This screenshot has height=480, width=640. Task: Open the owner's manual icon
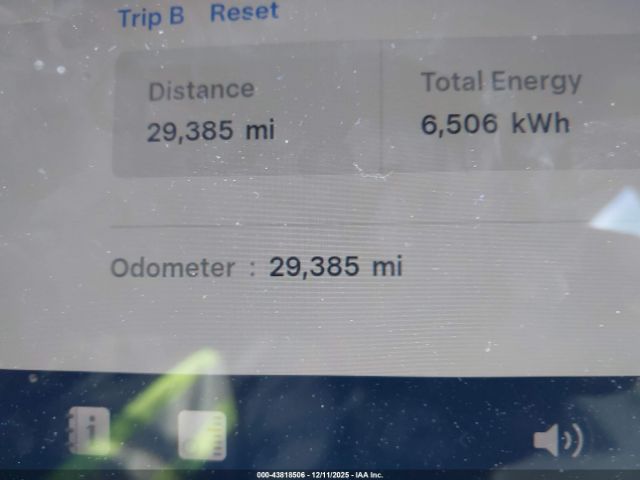coord(88,431)
